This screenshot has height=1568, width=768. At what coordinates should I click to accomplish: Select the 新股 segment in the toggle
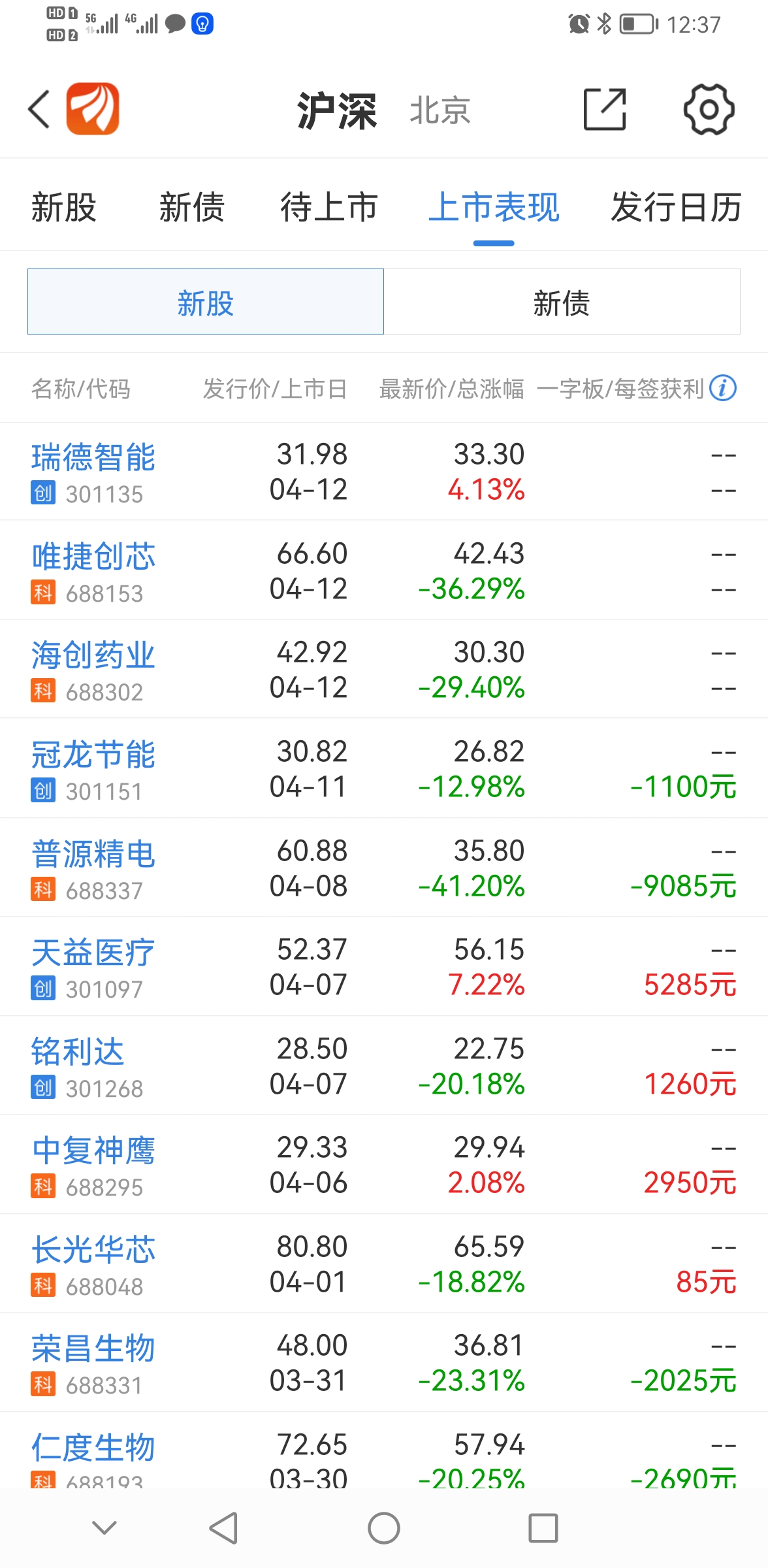tap(206, 302)
